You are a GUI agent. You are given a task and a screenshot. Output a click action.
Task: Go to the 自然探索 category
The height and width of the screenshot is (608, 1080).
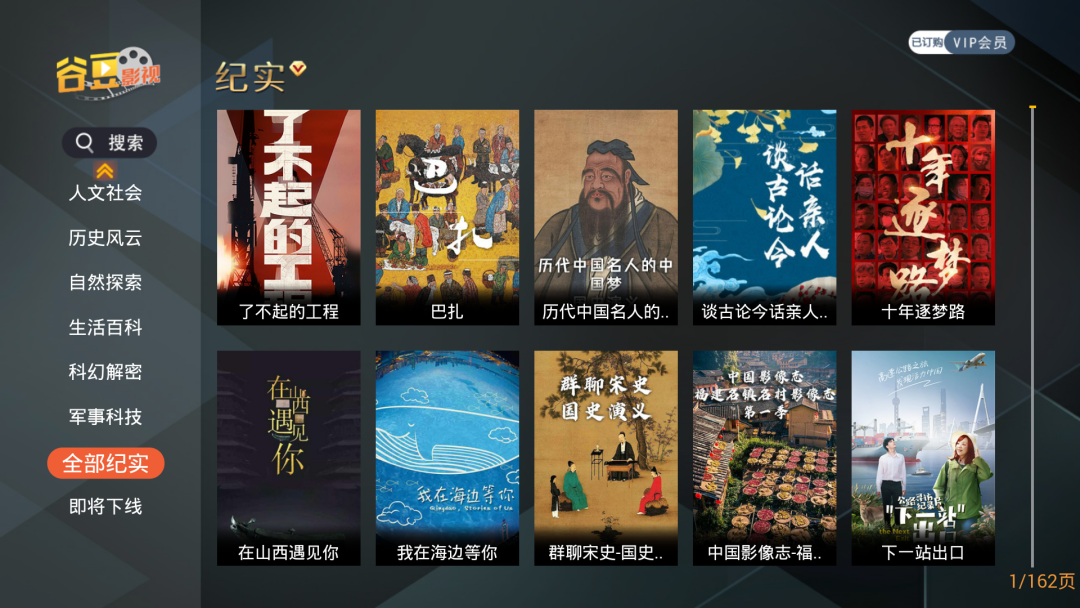(105, 282)
